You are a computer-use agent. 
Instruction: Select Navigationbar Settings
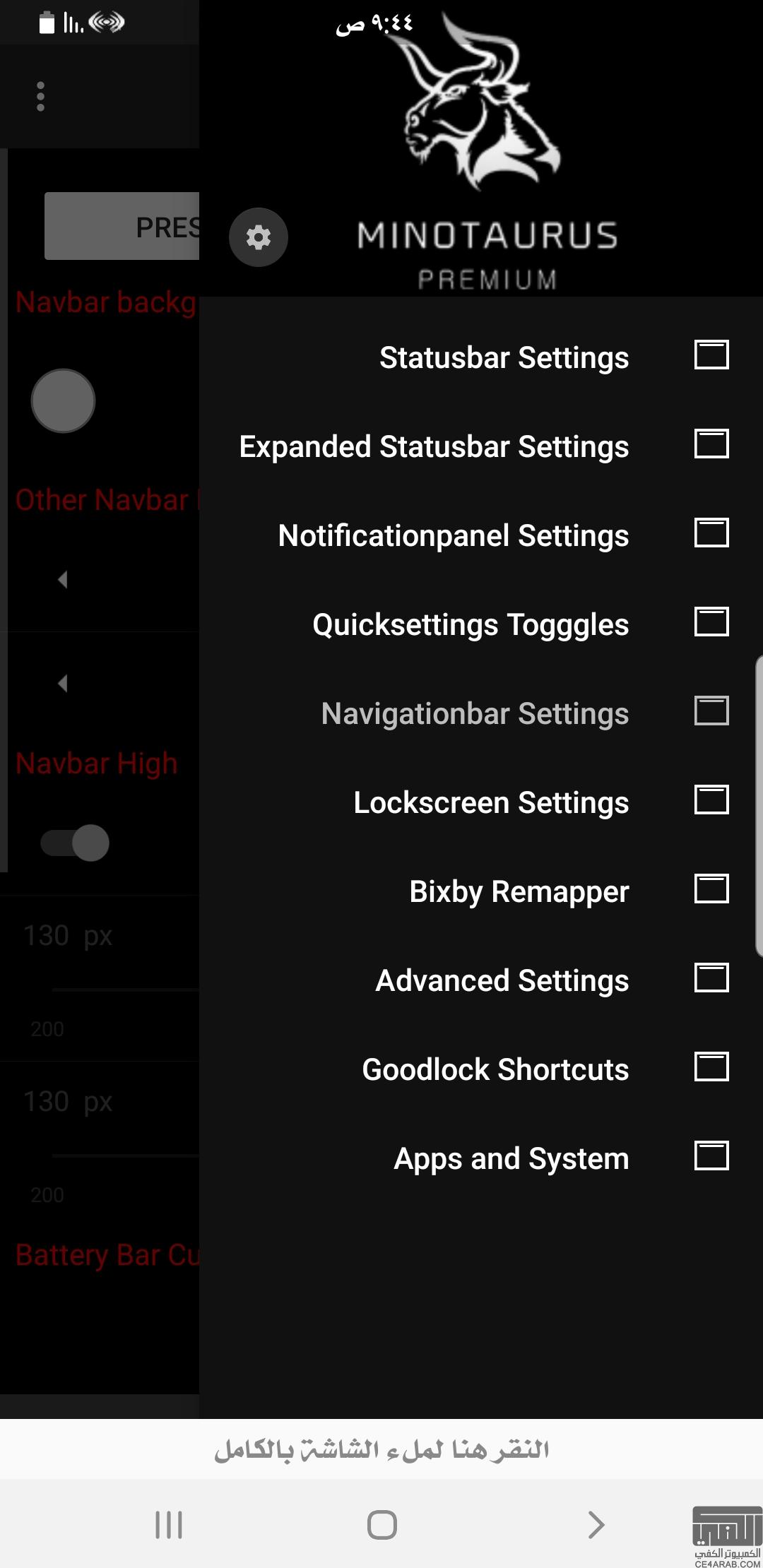click(481, 713)
